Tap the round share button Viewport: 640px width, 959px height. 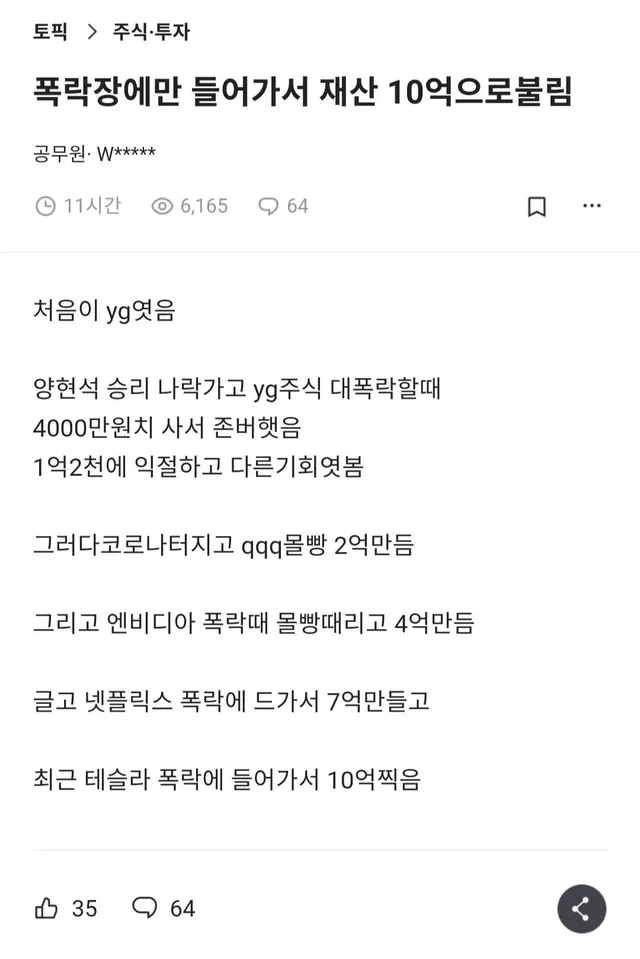pyautogui.click(x=581, y=909)
